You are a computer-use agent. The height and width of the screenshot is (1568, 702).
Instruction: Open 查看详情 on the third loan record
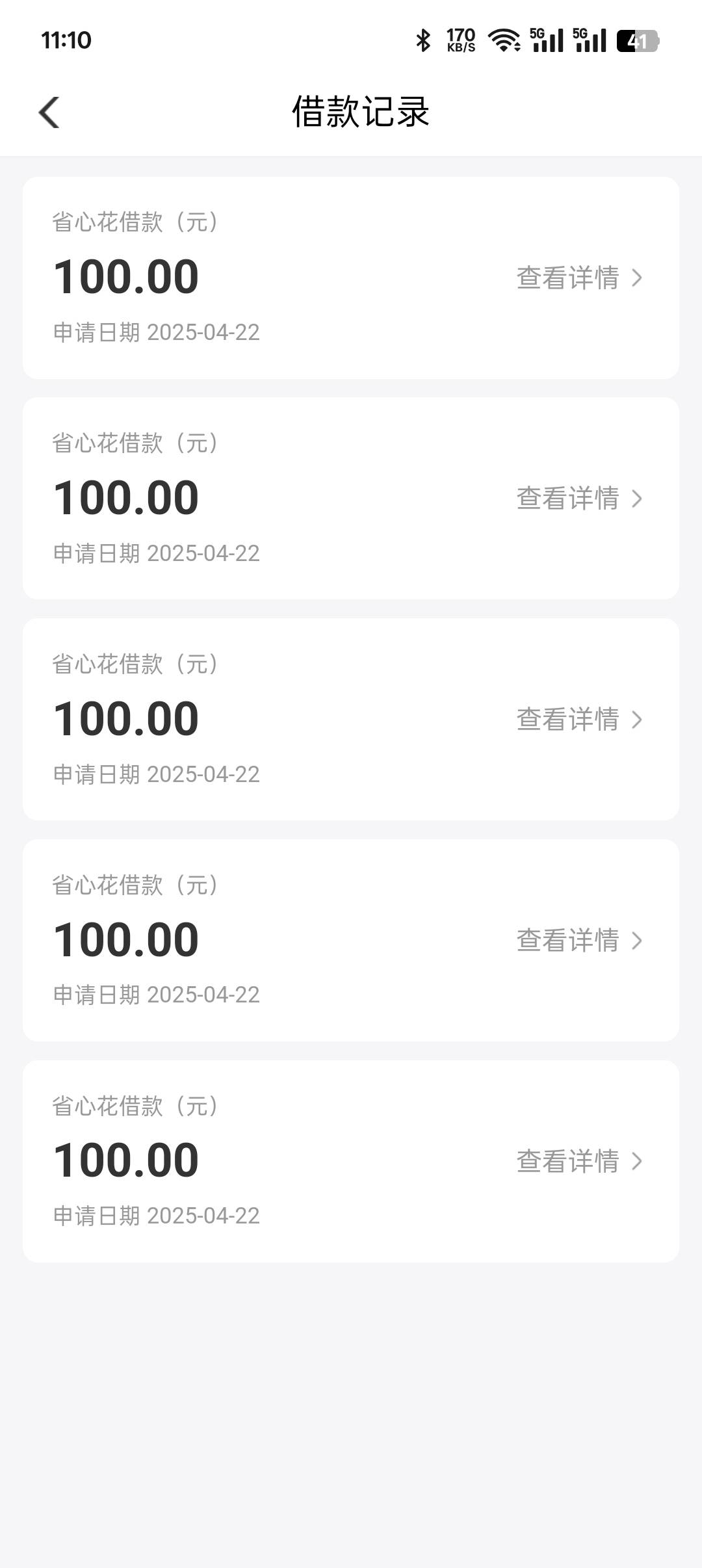pyautogui.click(x=579, y=720)
